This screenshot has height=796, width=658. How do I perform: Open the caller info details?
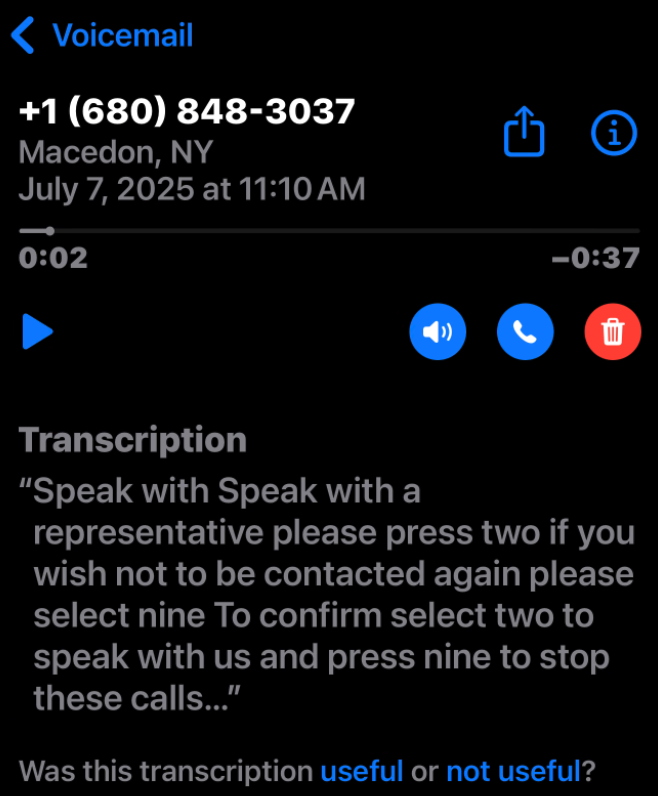pos(613,132)
